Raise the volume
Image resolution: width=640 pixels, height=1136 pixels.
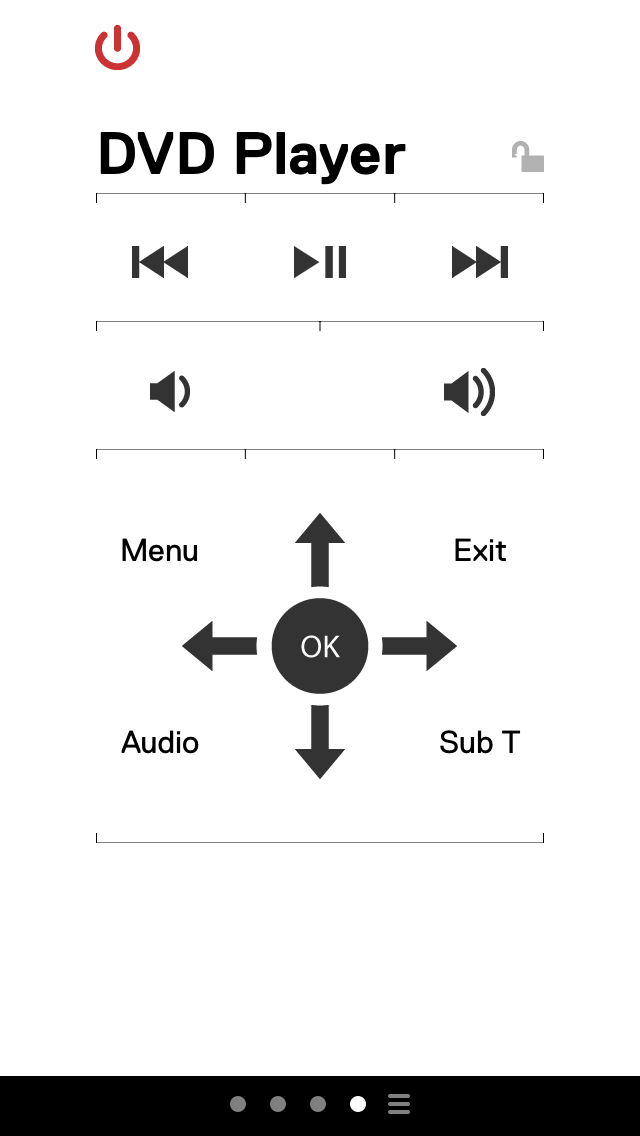click(x=469, y=392)
